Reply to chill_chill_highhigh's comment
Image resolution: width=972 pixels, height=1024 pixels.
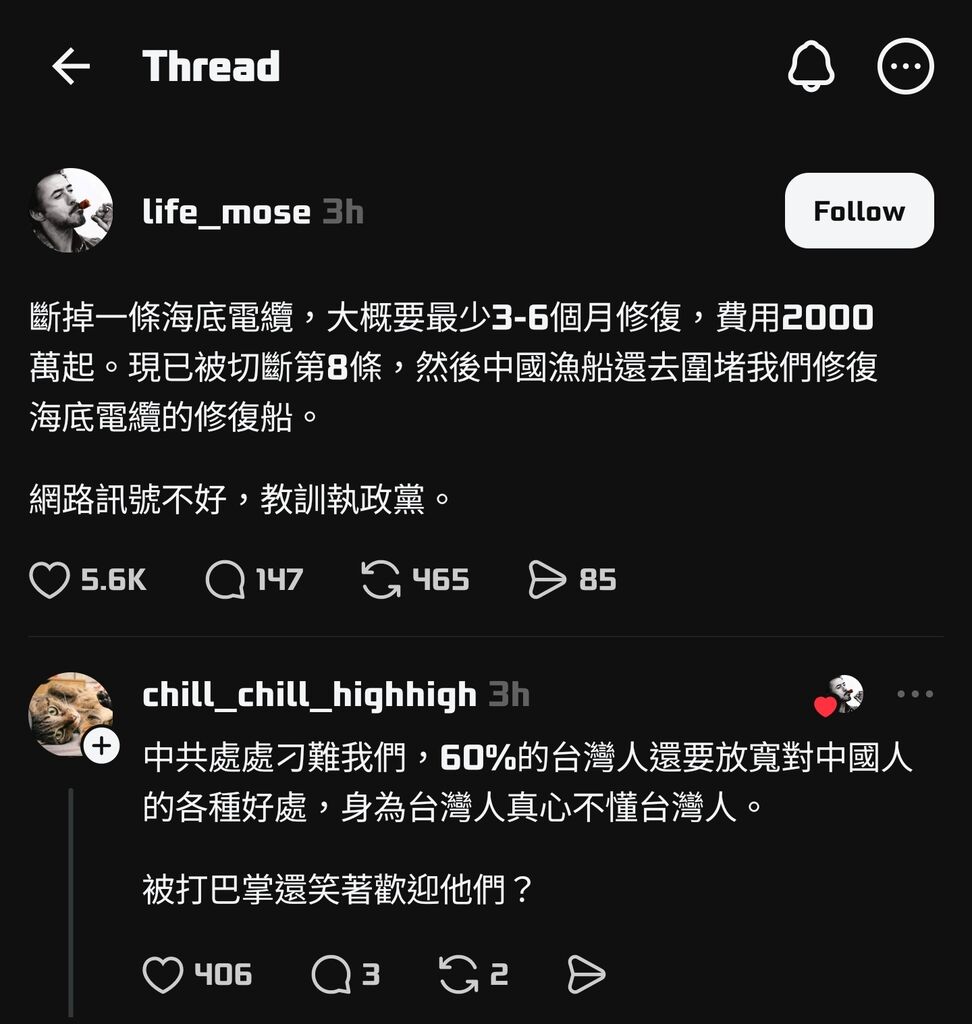[331, 975]
